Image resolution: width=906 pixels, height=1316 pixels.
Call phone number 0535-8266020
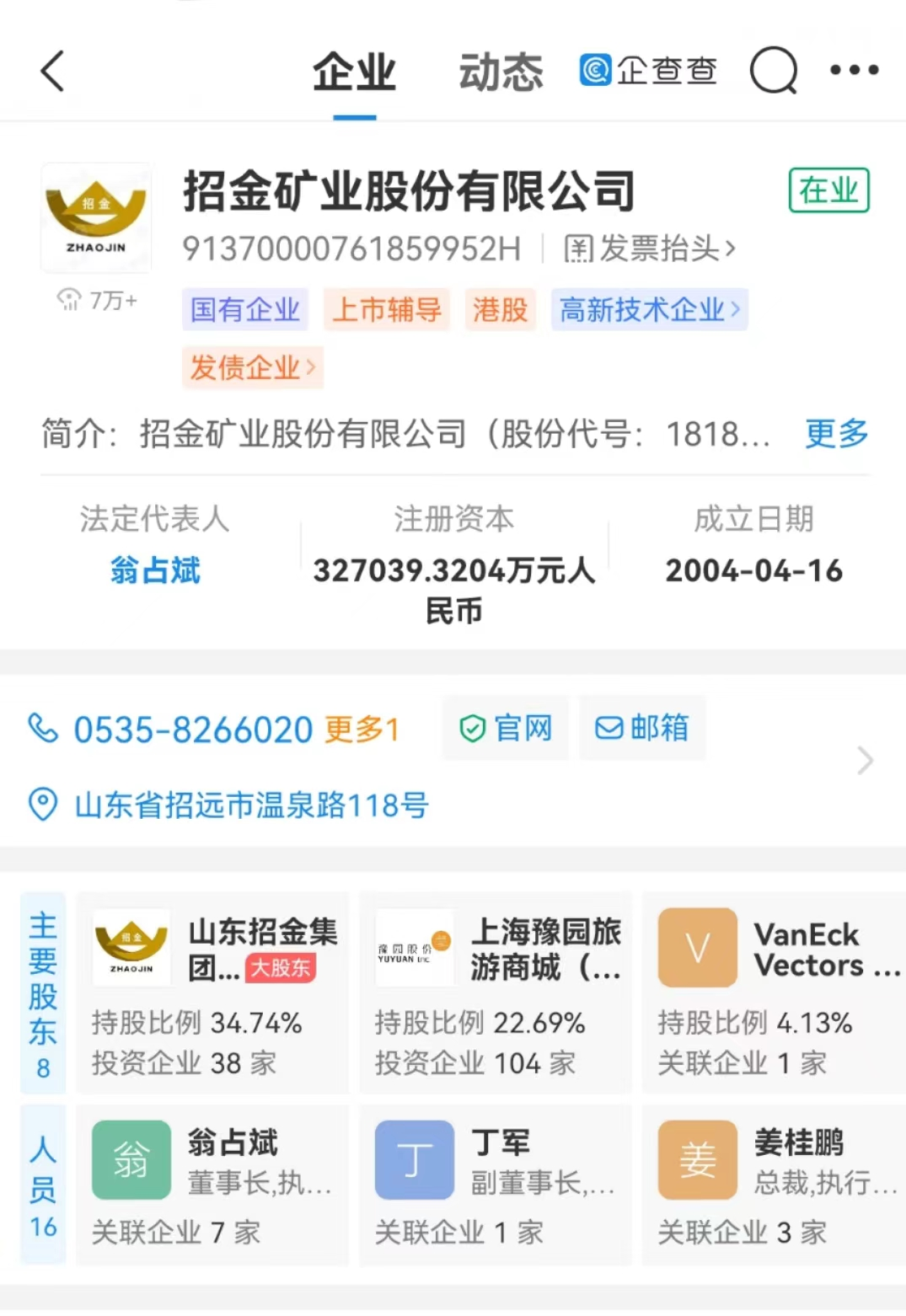click(x=192, y=730)
